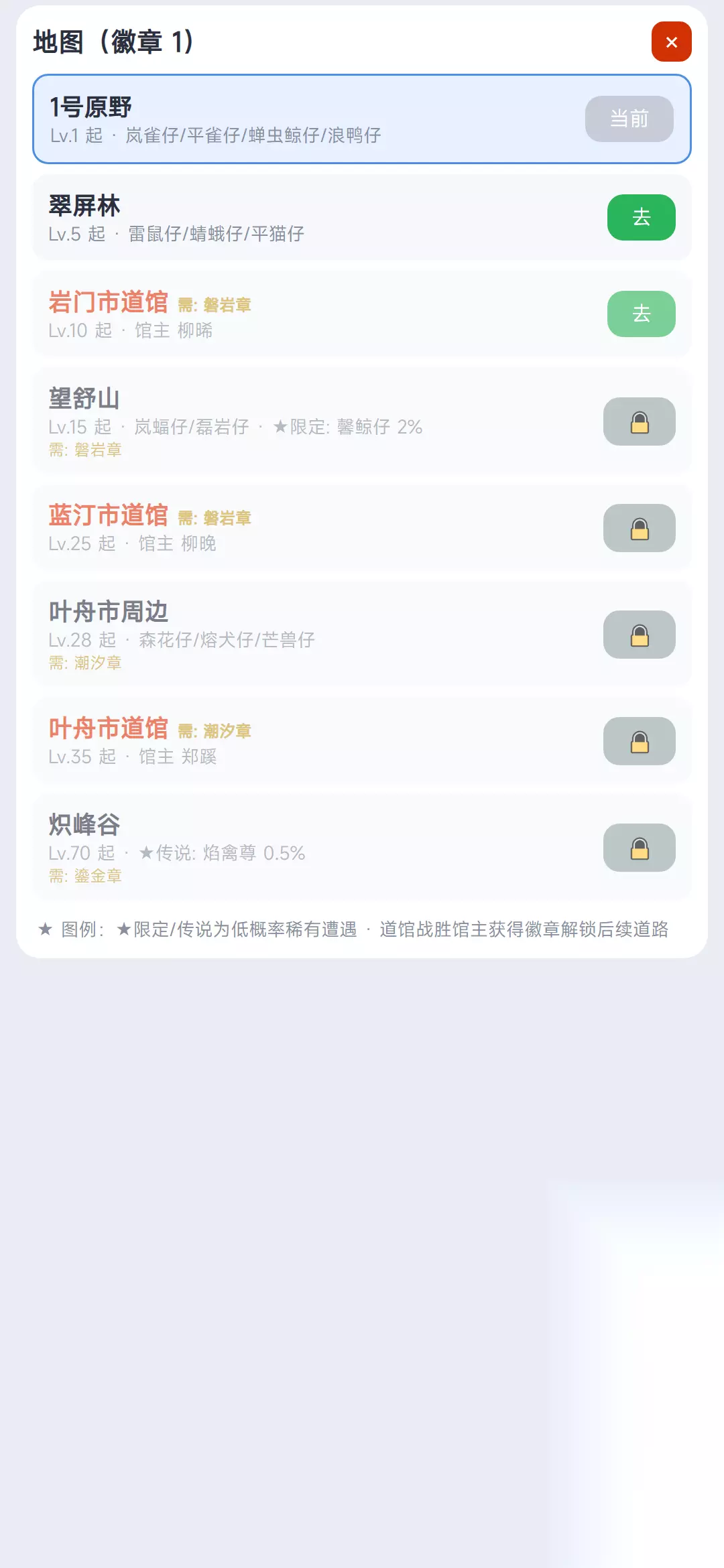
Task: Close the map dialog
Action: pos(671,42)
